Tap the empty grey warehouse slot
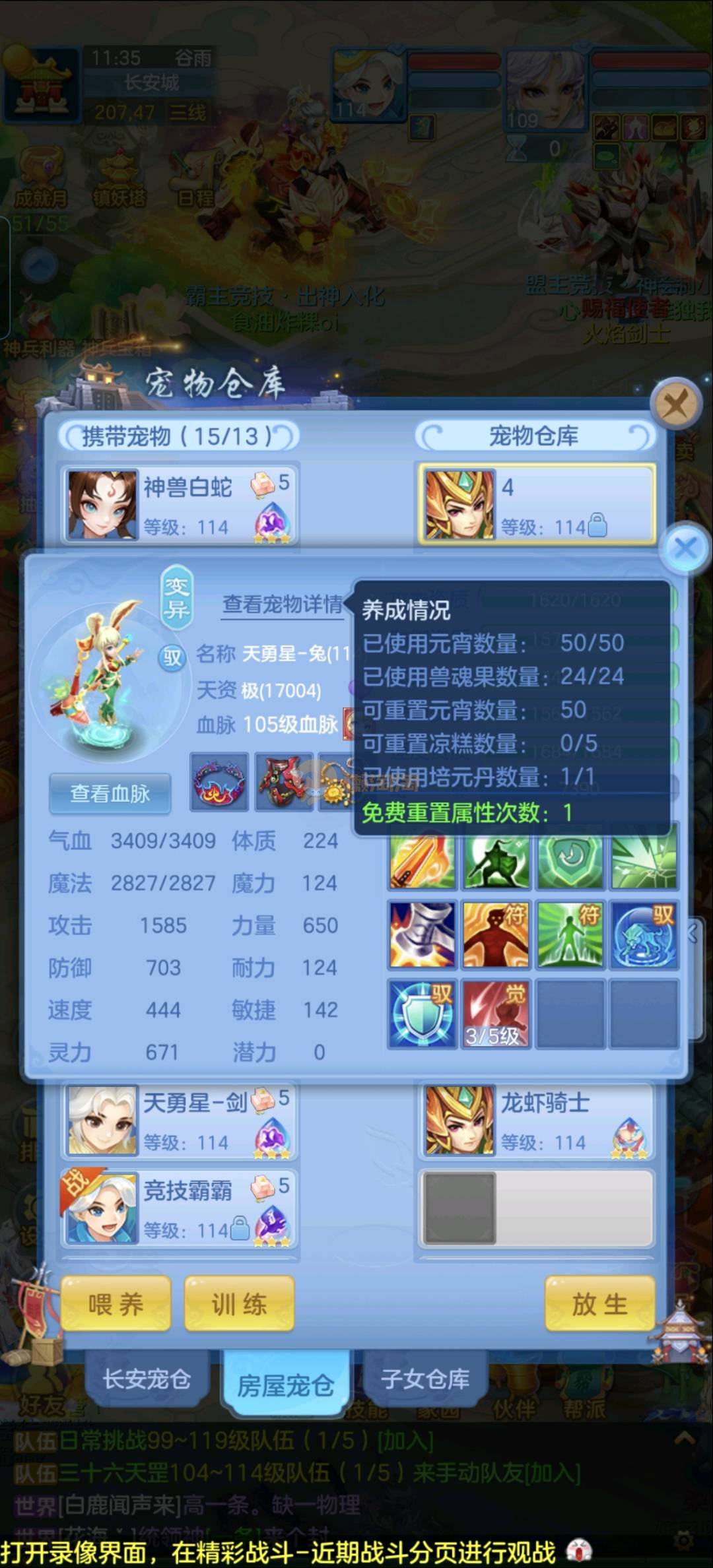 pos(536,1209)
